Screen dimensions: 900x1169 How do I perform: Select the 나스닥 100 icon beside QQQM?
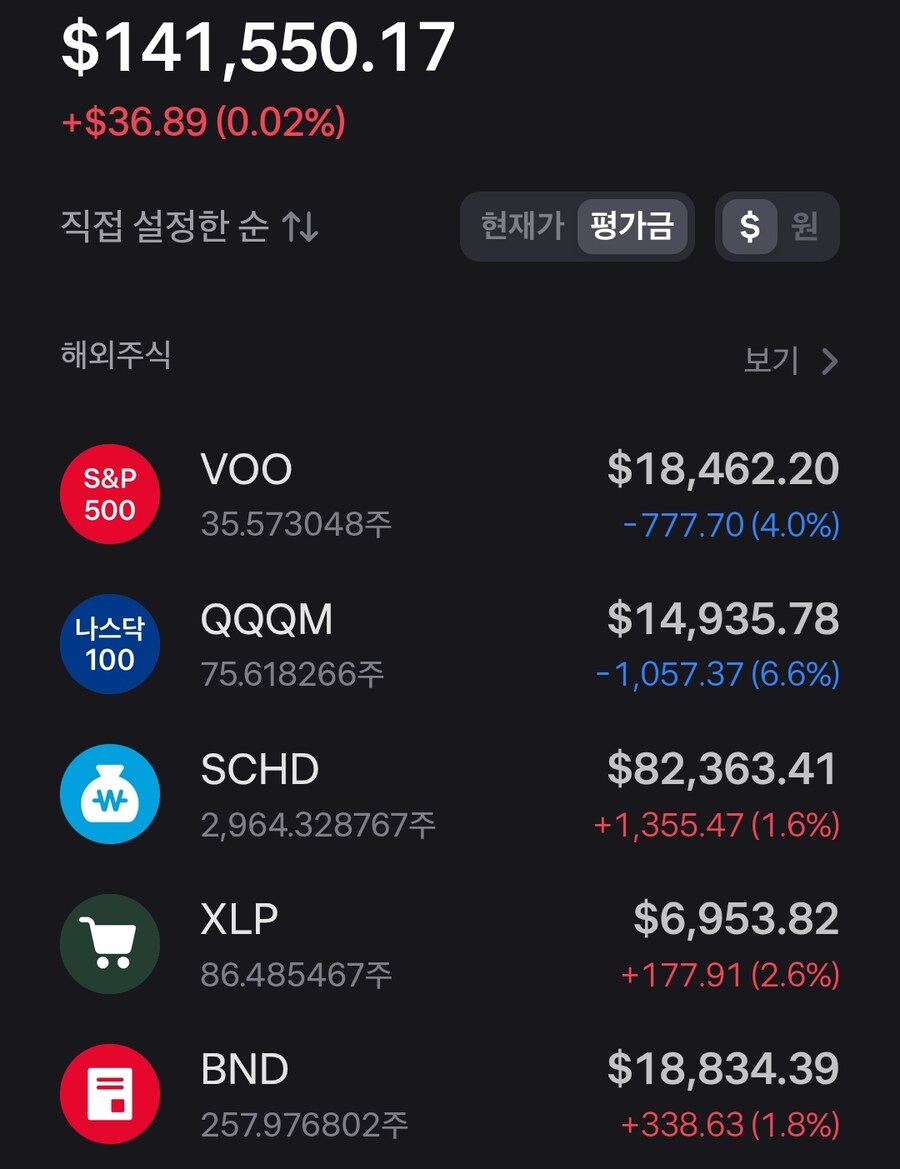(110, 644)
